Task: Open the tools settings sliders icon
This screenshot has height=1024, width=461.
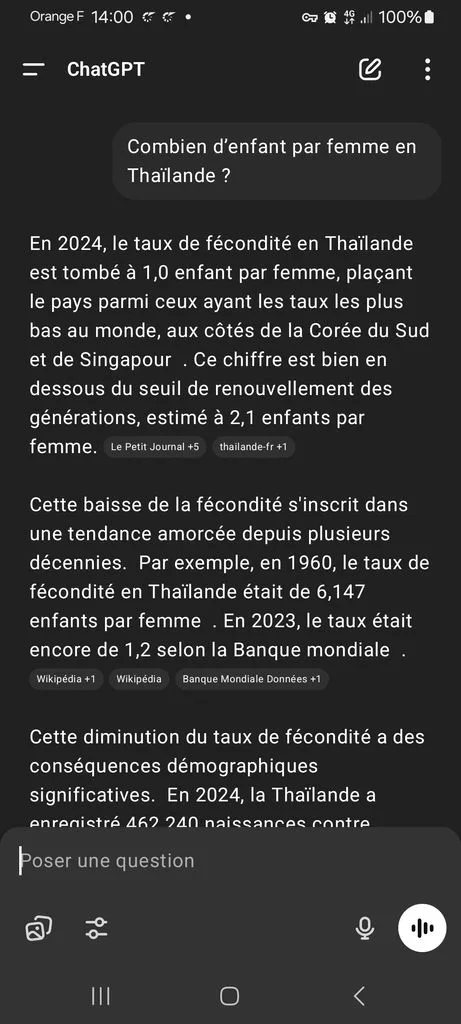Action: pos(97,928)
